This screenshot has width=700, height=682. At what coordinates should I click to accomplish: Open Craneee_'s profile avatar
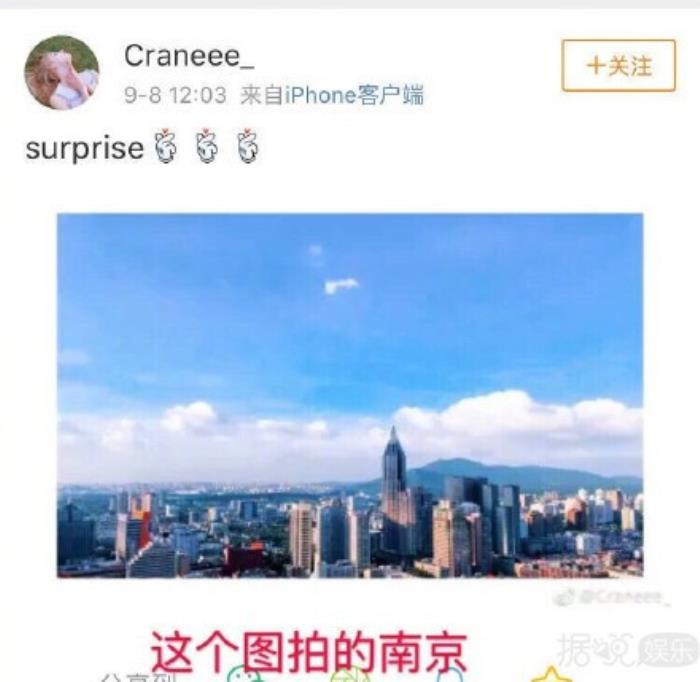(62, 73)
